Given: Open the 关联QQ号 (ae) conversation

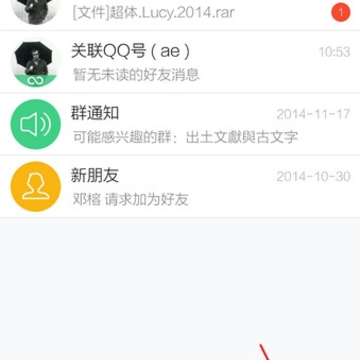Looking at the screenshot, I should click(180, 62).
